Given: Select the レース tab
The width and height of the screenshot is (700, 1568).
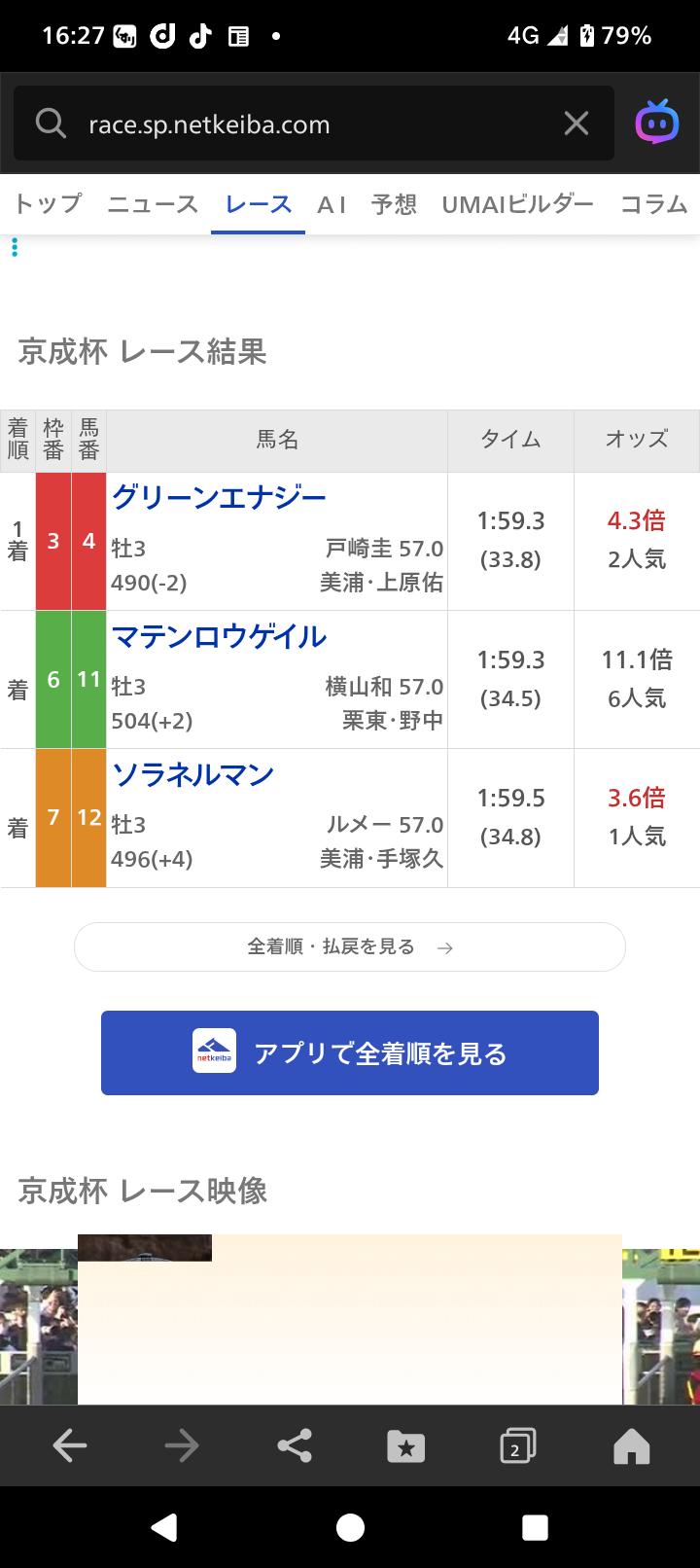Looking at the screenshot, I should (x=258, y=204).
